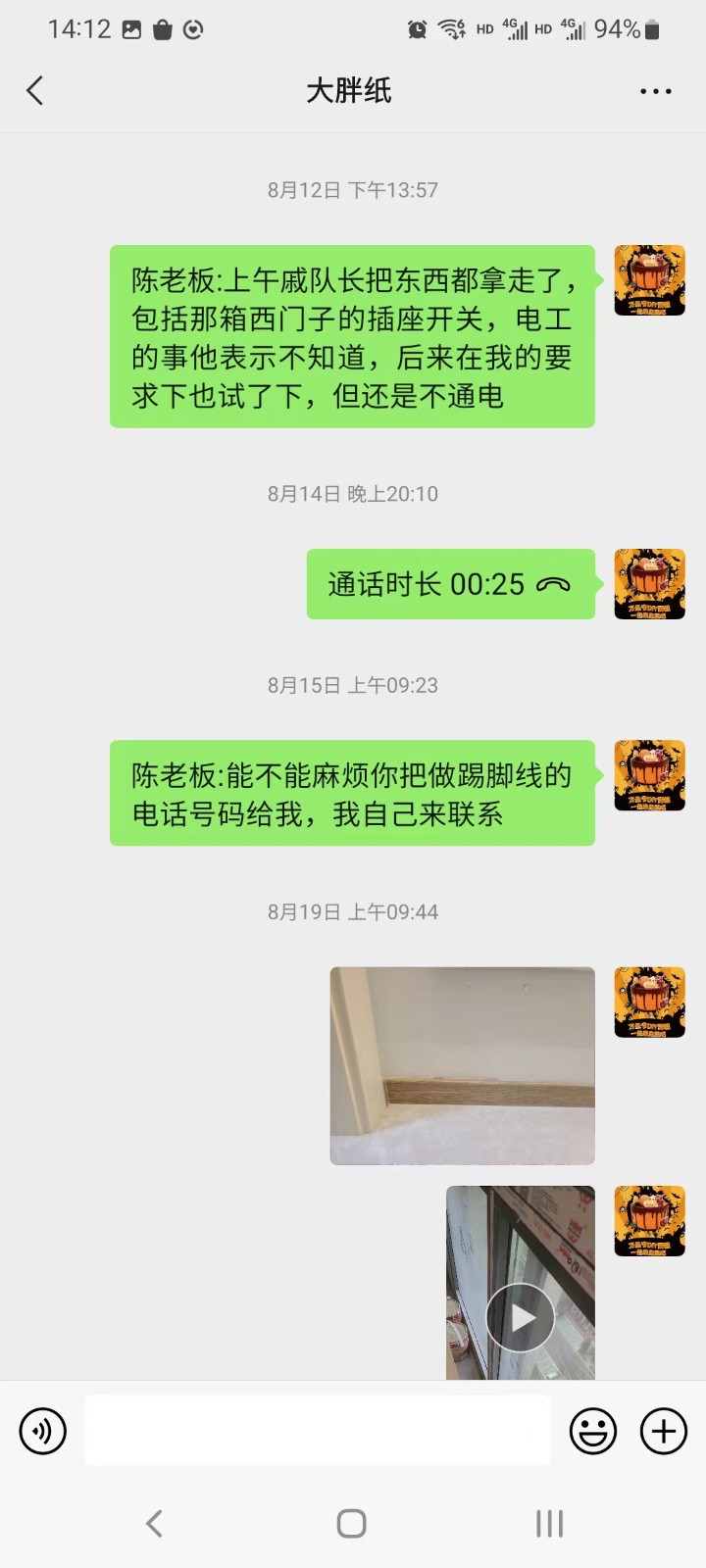Play the video message

tap(520, 1318)
